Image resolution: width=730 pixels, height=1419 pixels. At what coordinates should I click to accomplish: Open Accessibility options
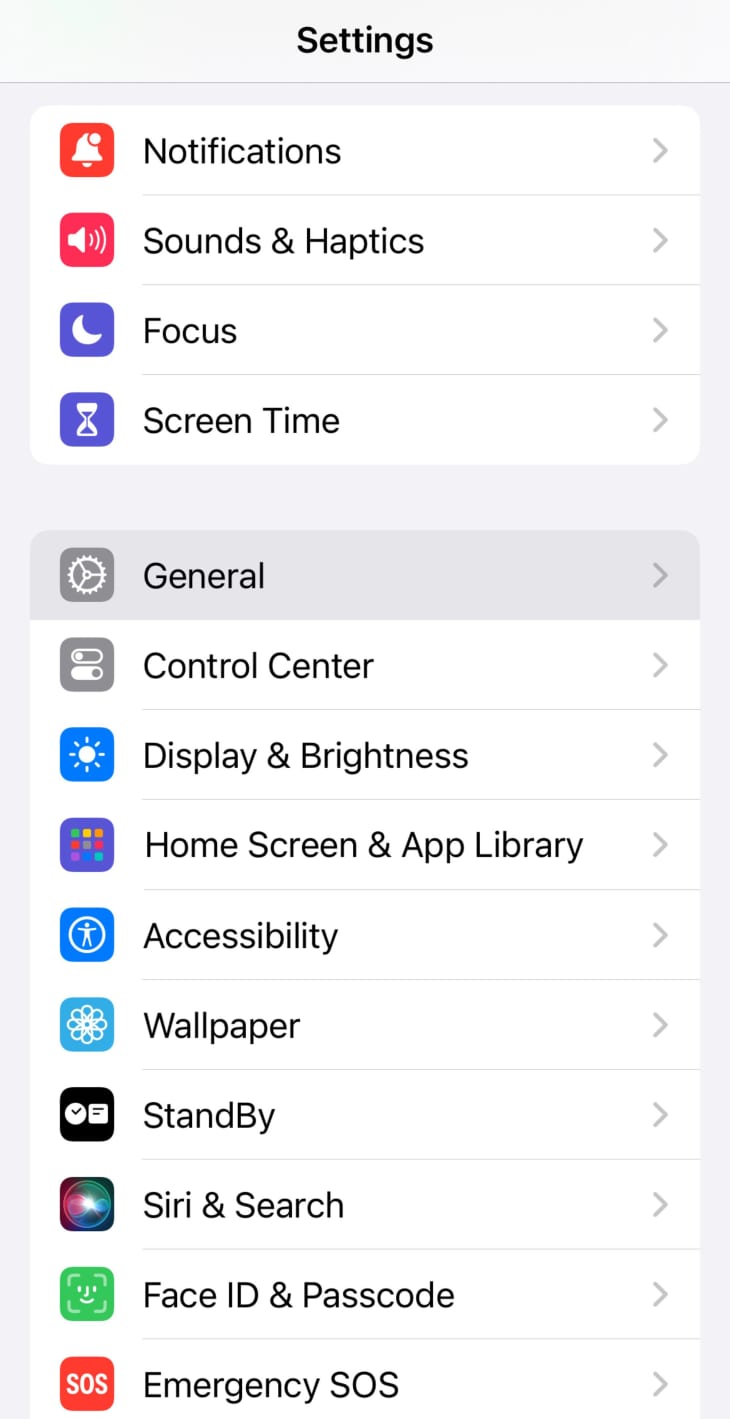364,936
